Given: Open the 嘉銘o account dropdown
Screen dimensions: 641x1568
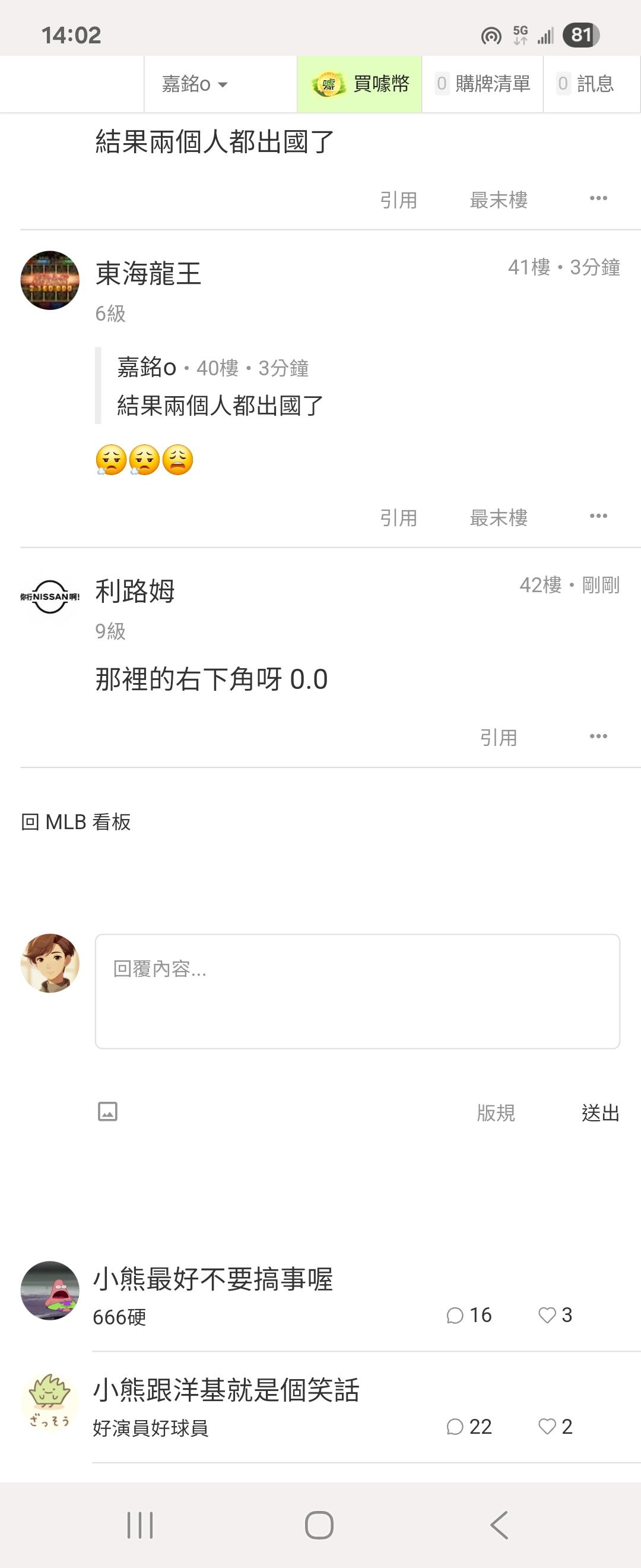Looking at the screenshot, I should (195, 84).
